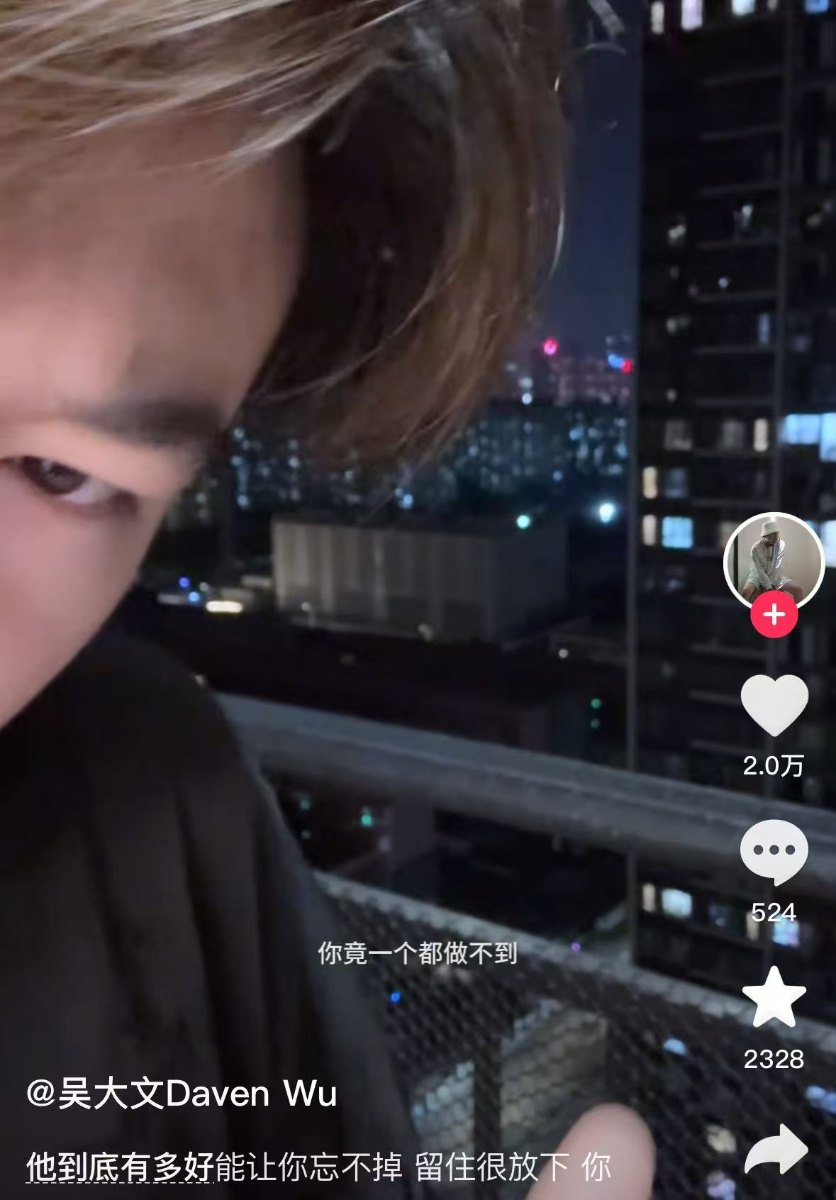Open the comments on this video
Image resolution: width=836 pixels, height=1200 pixels.
774,851
